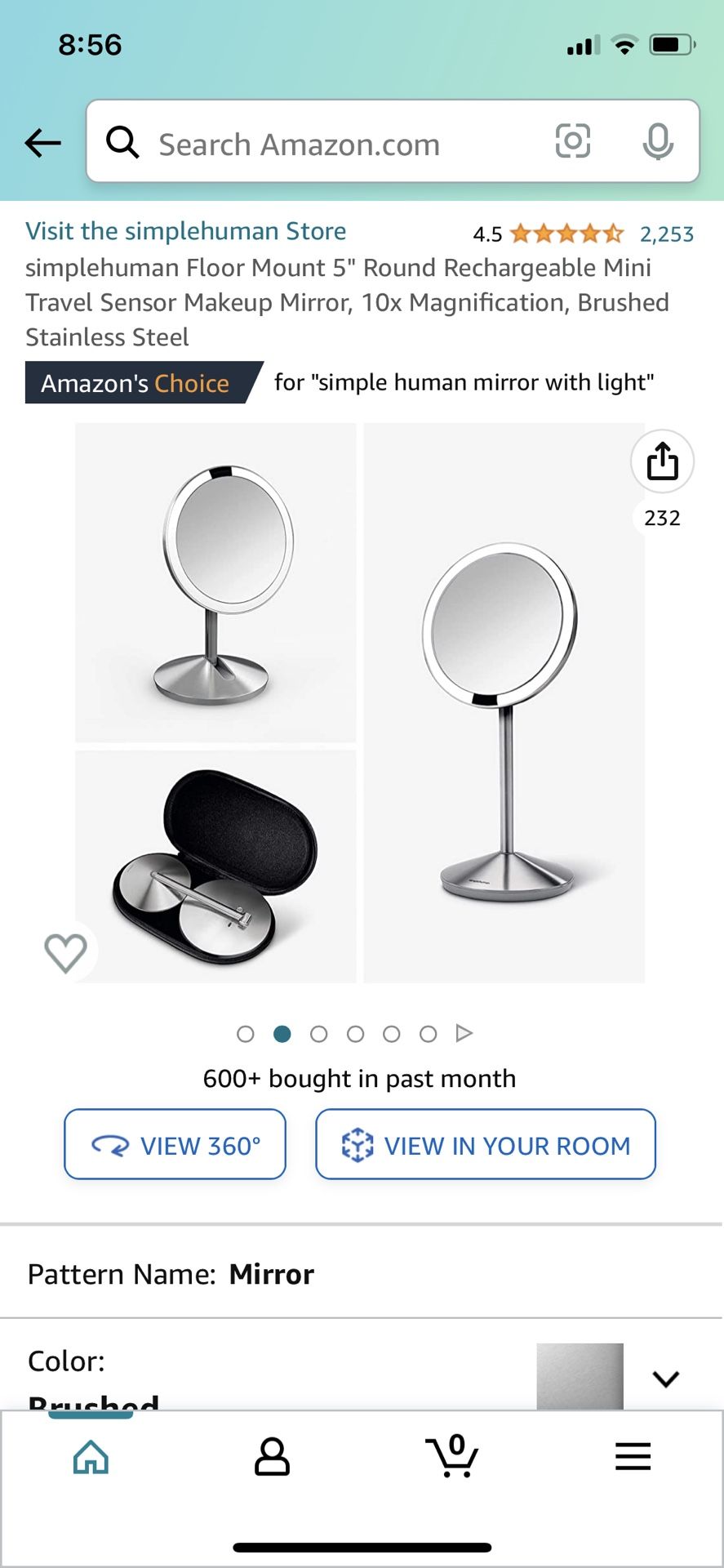
Task: Go to the Home tab
Action: click(91, 1456)
